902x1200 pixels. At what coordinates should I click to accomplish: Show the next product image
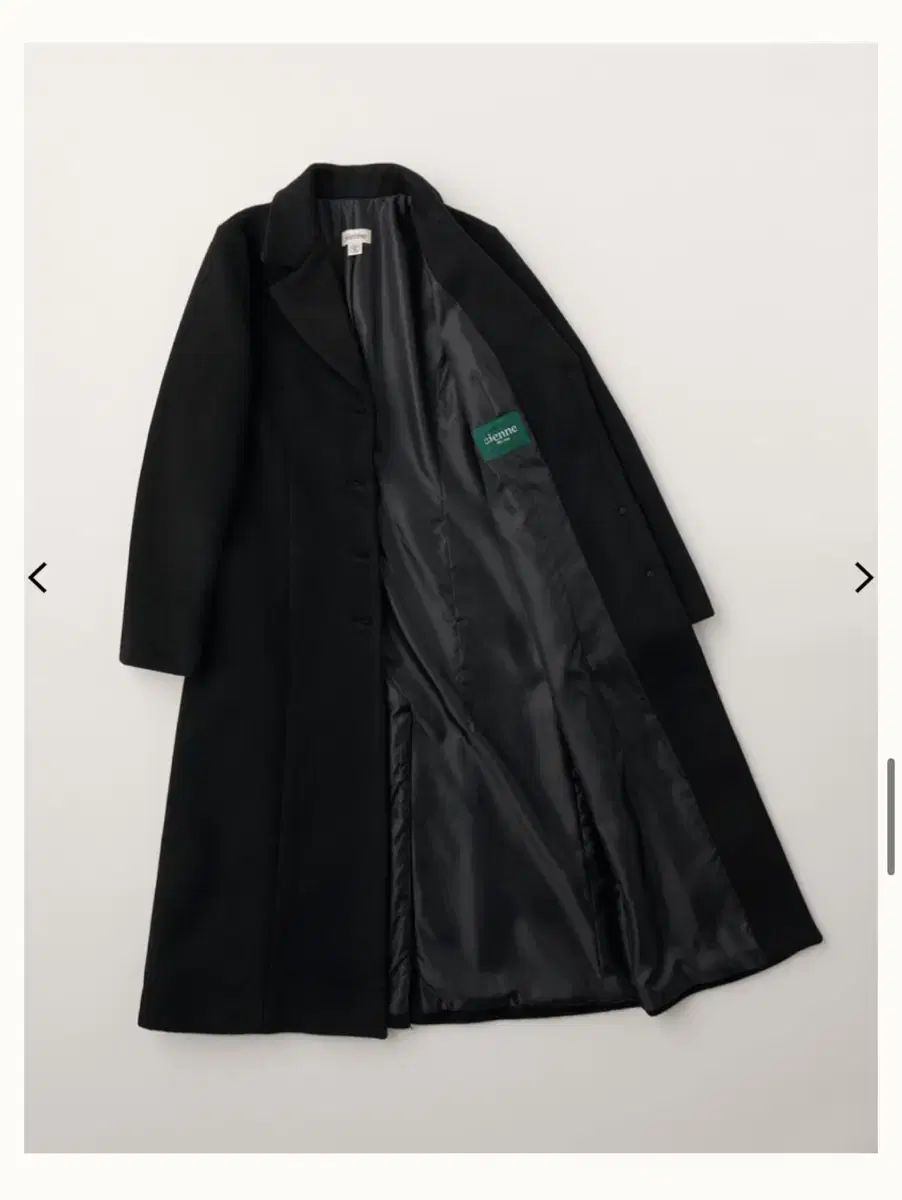pos(863,578)
